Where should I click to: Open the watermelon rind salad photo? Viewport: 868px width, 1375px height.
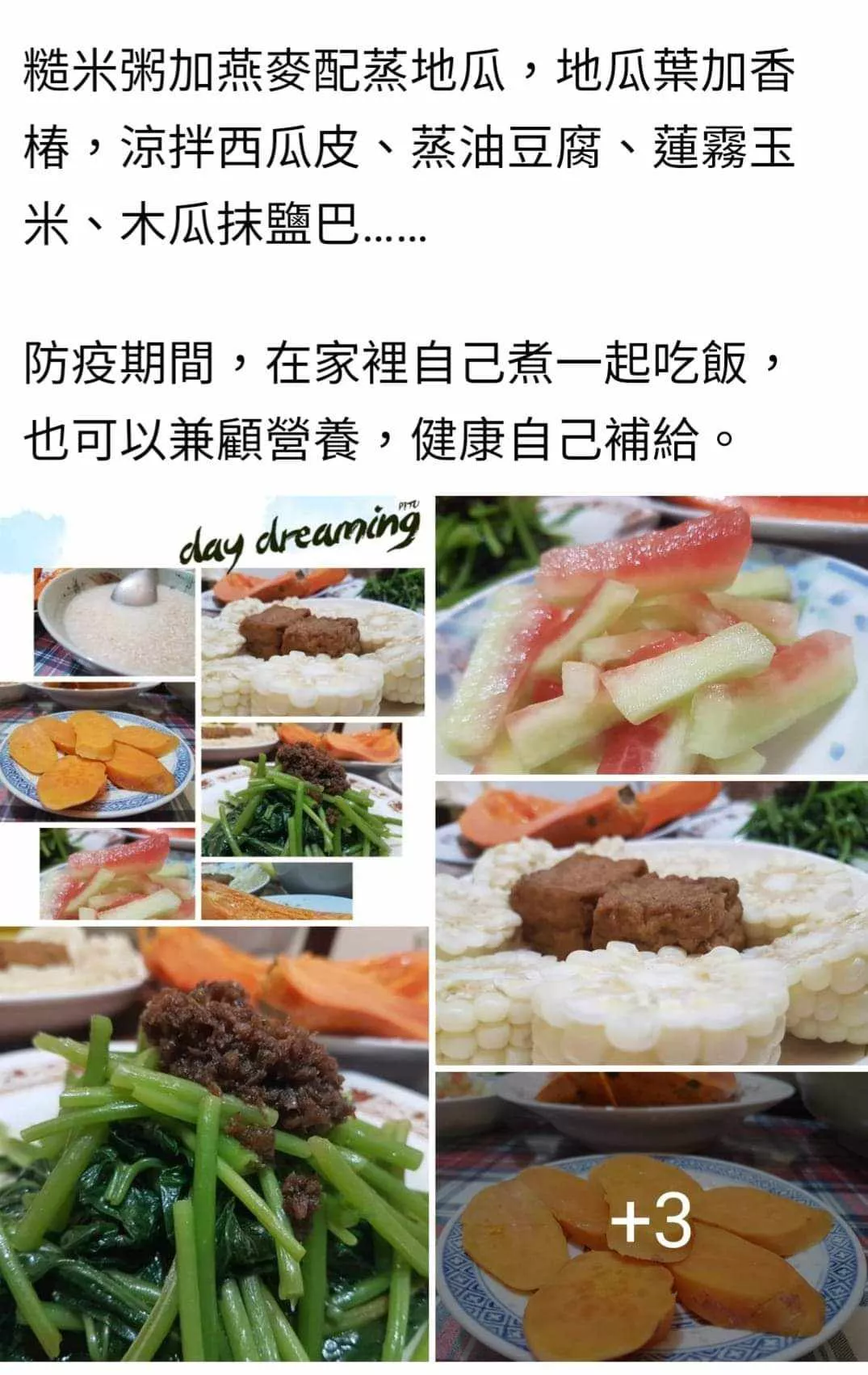point(651,636)
